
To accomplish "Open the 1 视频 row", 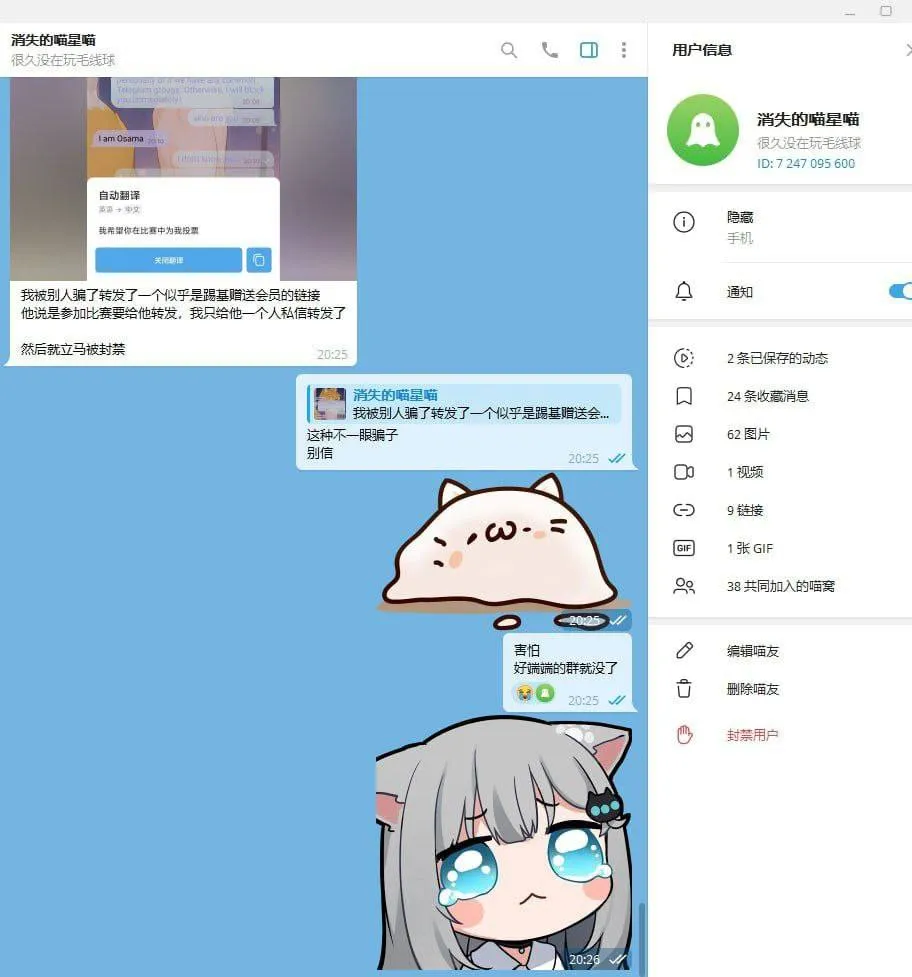I will coord(744,472).
